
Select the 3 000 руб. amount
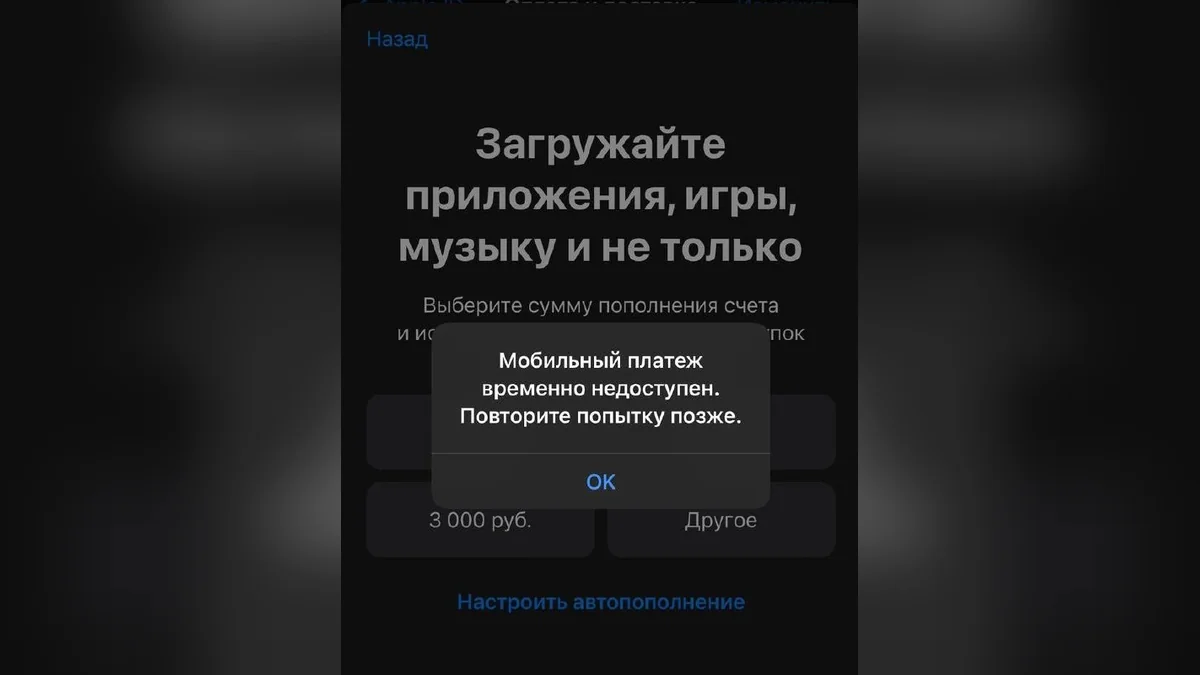(480, 531)
